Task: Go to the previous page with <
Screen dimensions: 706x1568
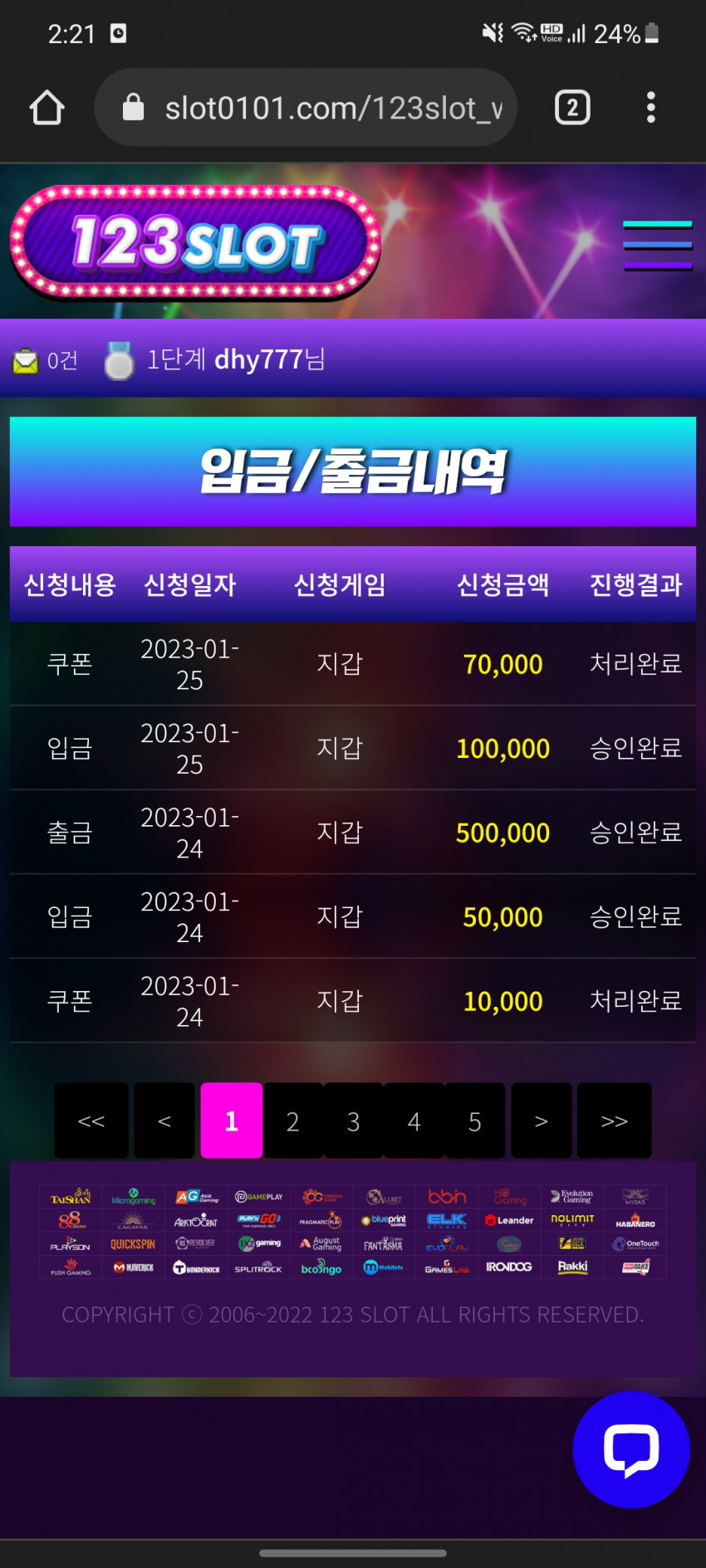Action: [x=164, y=1121]
